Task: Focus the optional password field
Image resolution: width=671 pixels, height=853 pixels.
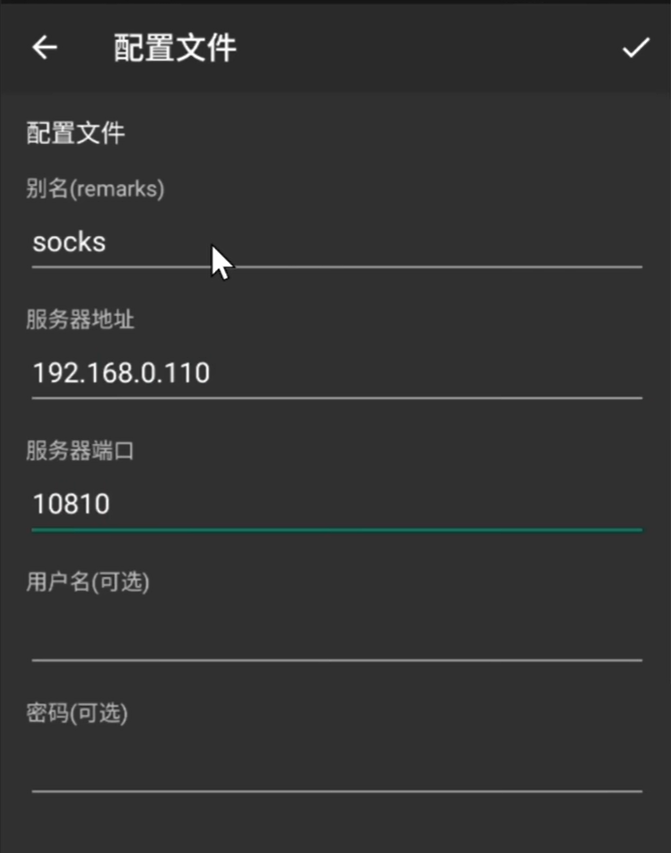Action: point(337,767)
